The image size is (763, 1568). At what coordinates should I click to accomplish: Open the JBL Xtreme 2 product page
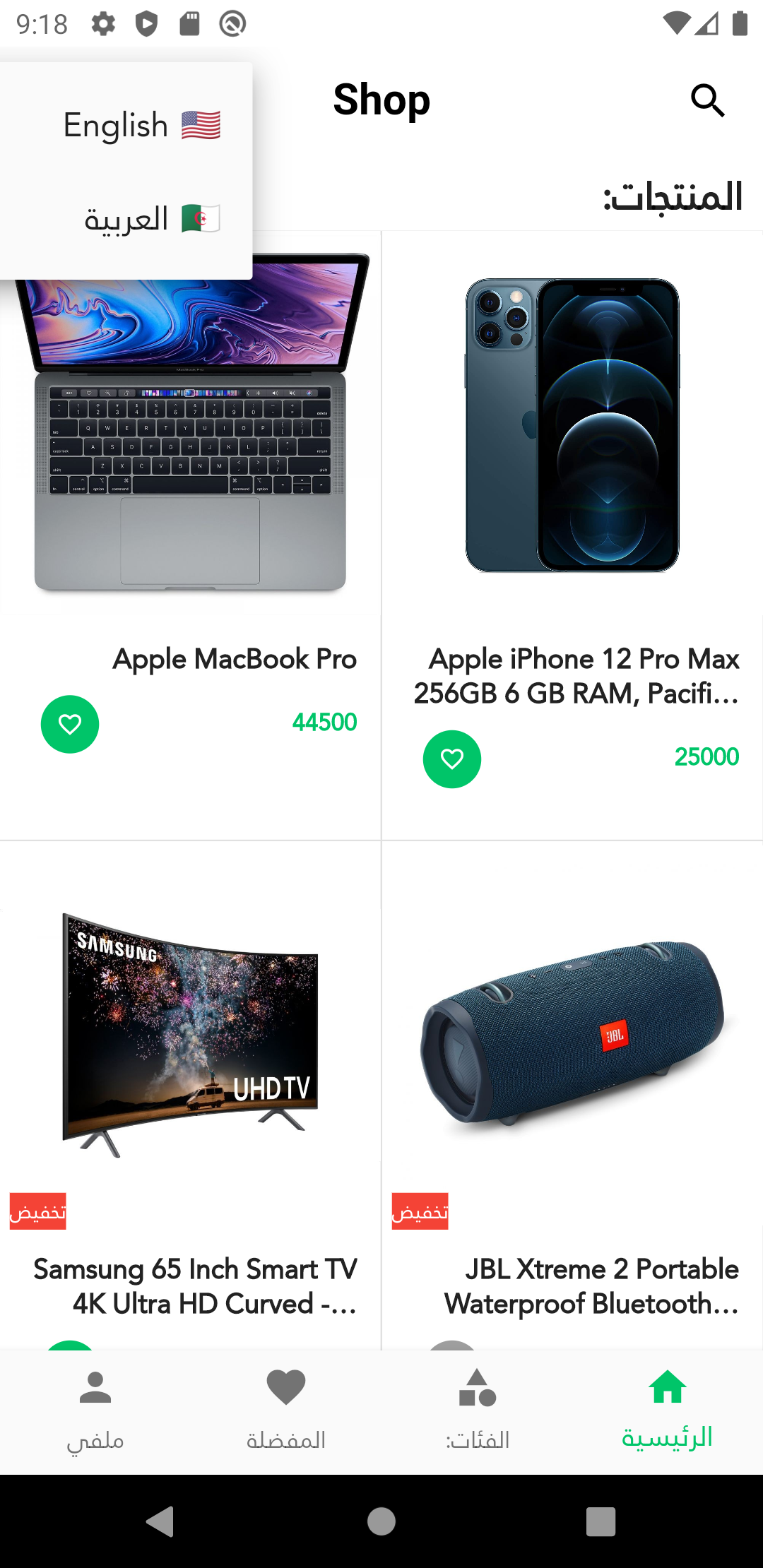pos(601,1285)
